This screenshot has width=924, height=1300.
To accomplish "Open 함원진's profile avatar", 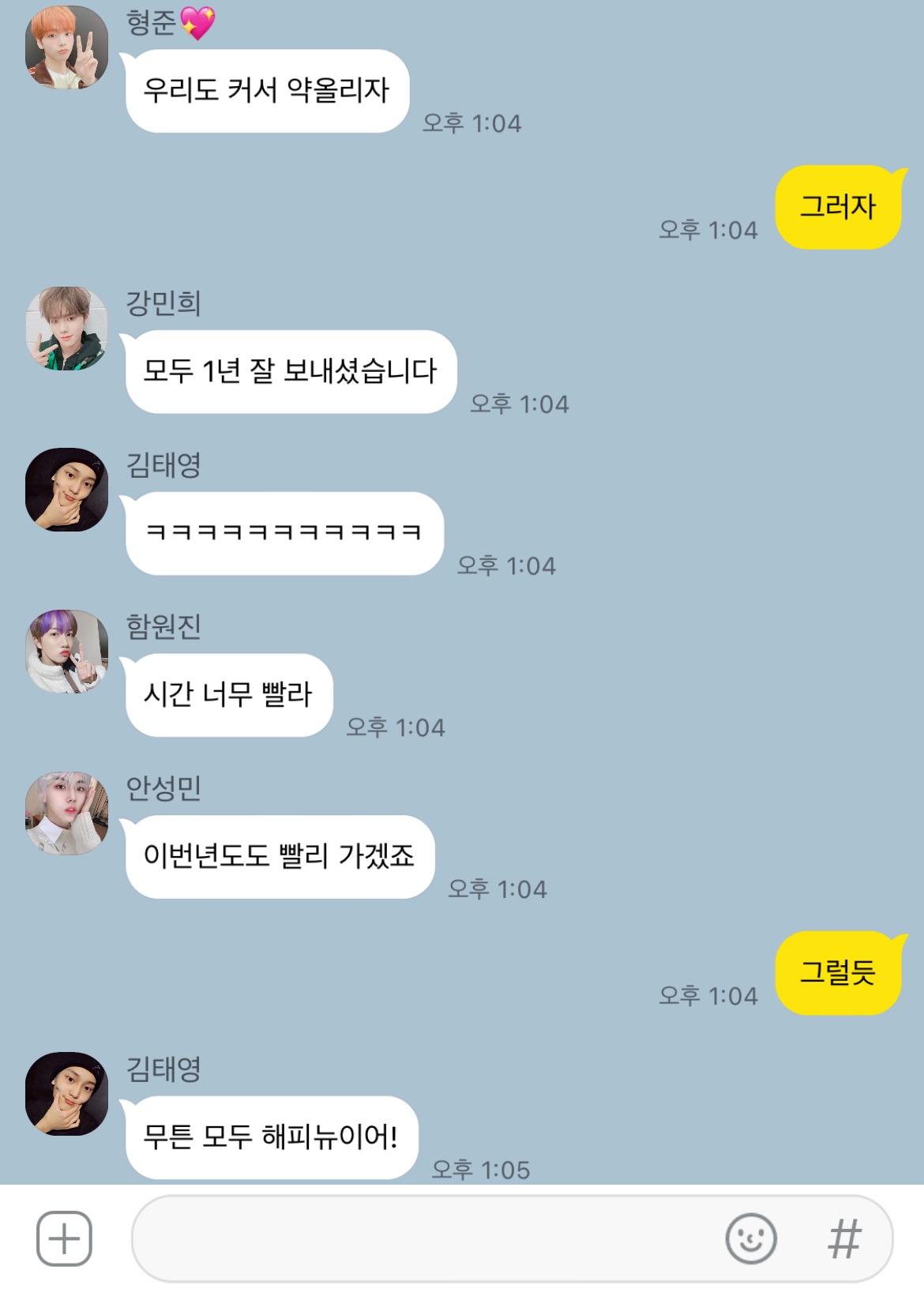I will tap(66, 652).
